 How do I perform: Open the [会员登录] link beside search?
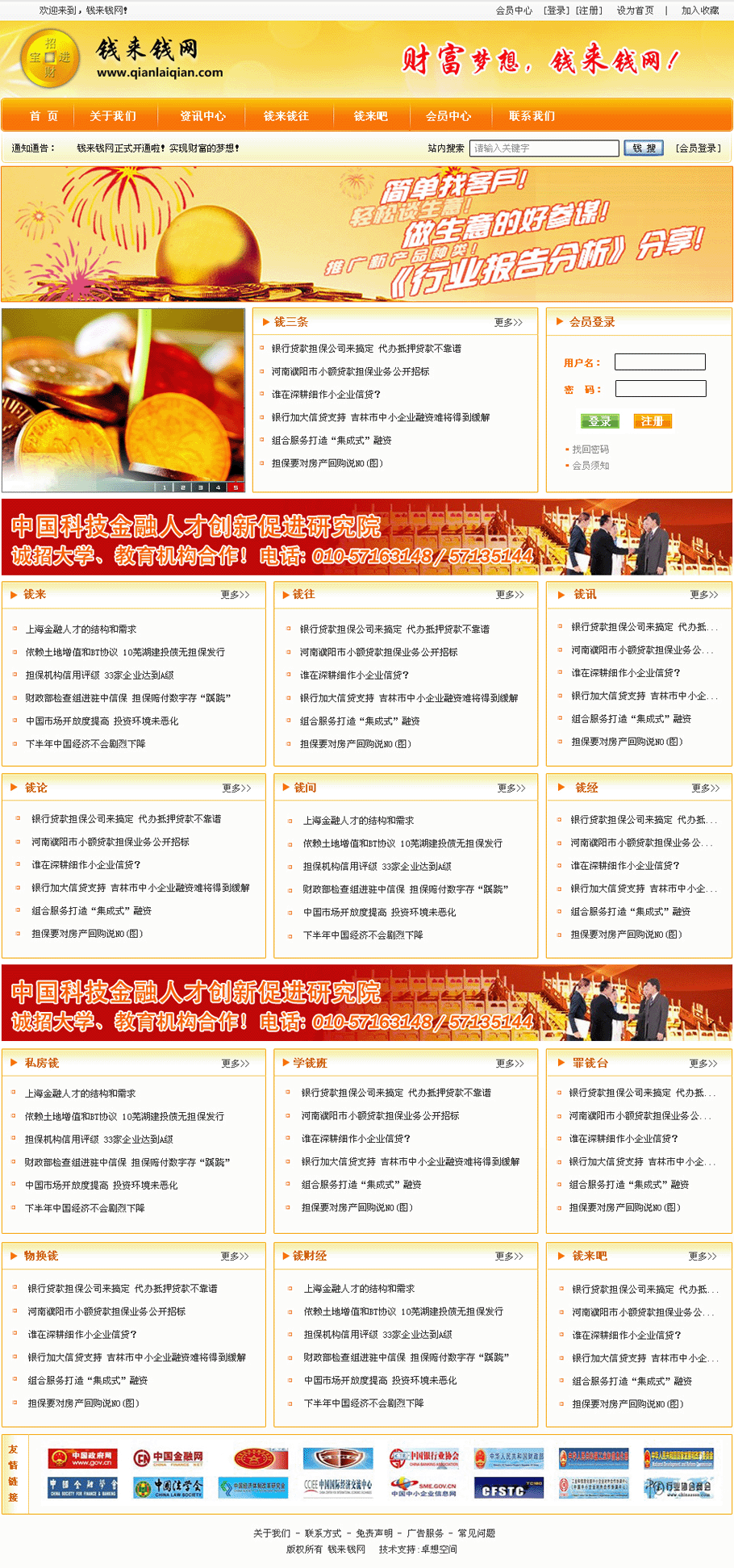tap(698, 148)
